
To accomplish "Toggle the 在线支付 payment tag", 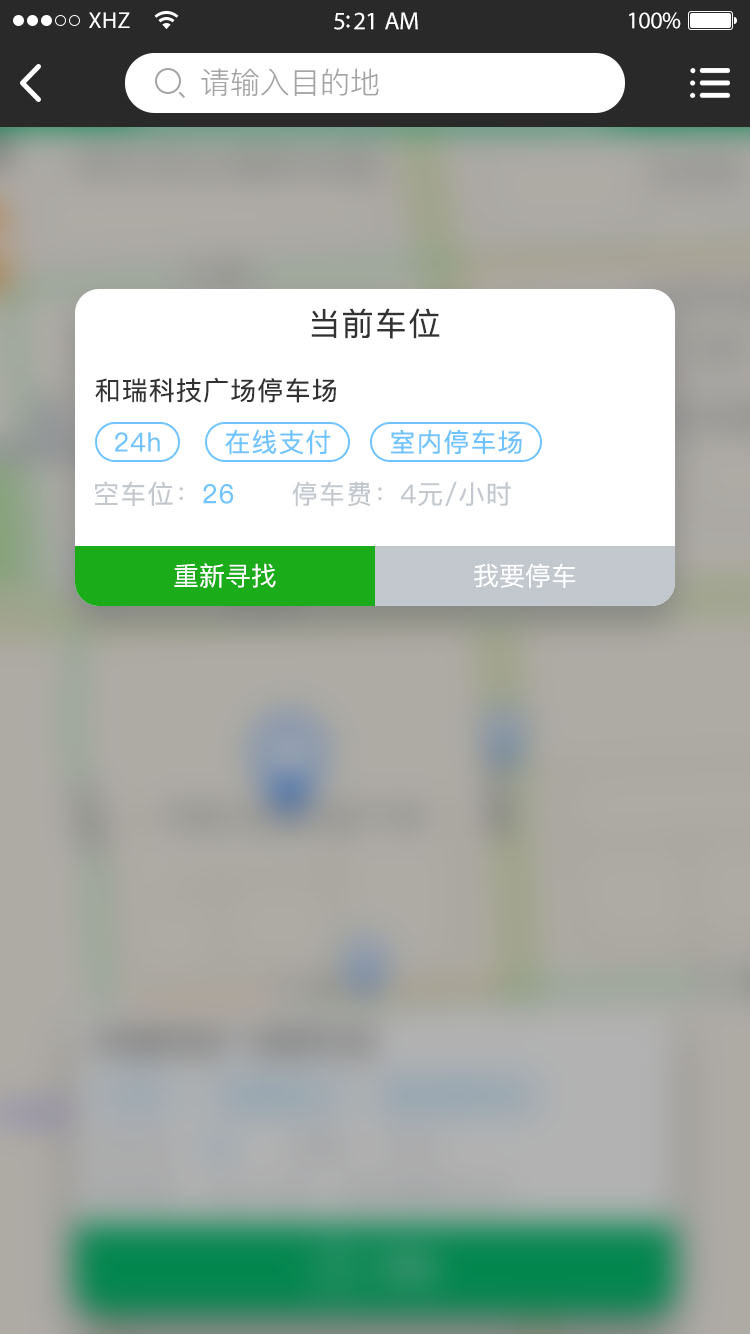I will point(277,442).
